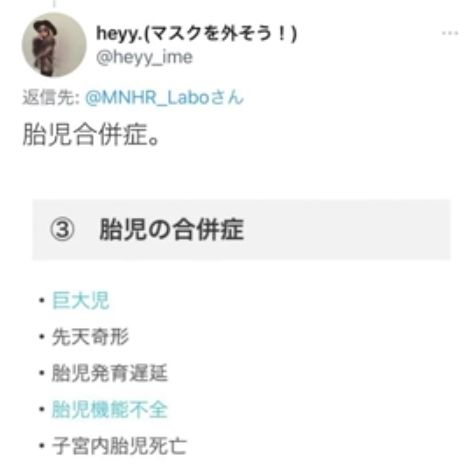Open heyy.'s profile picture
Viewport: 476px width, 468px height.
54,45
